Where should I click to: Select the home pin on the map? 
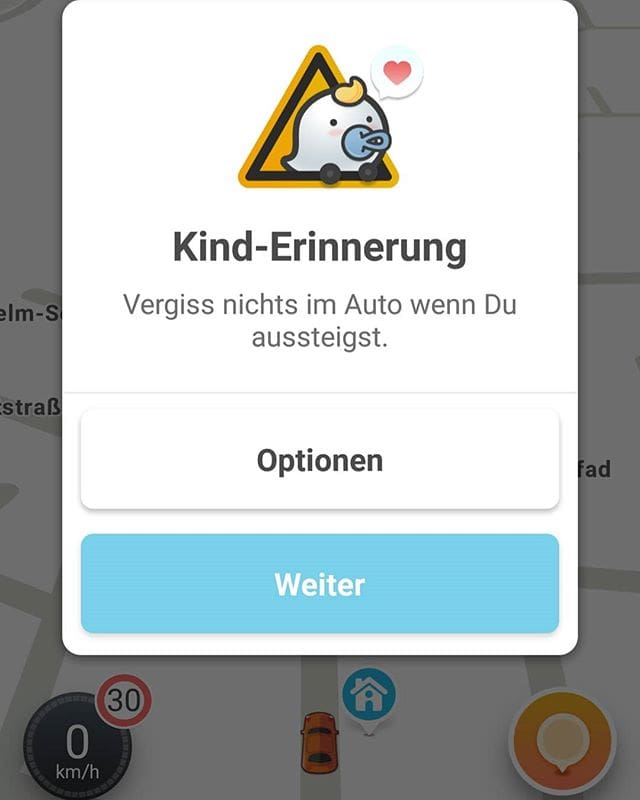(x=368, y=697)
